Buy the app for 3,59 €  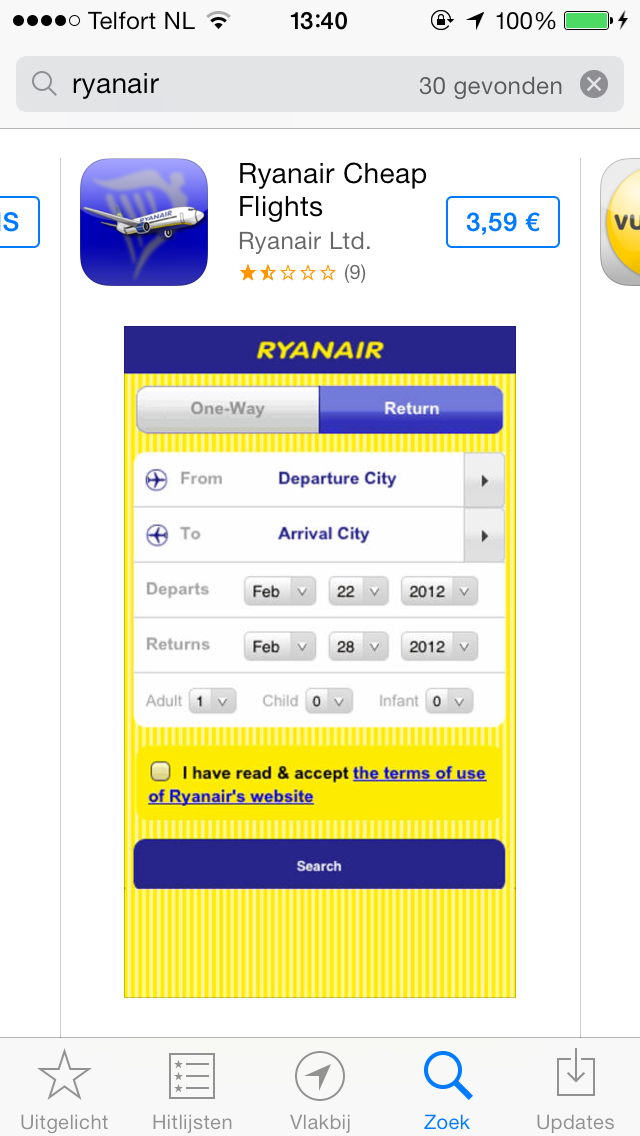(x=502, y=222)
